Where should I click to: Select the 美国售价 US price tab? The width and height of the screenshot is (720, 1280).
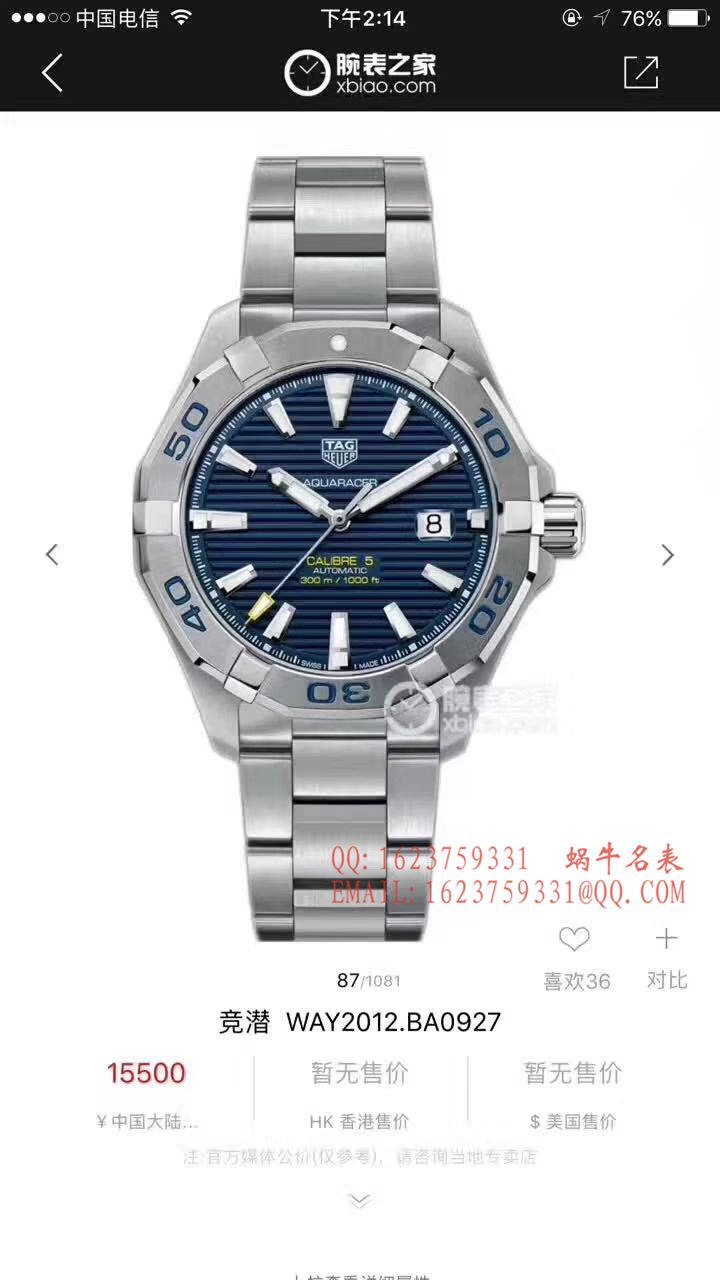[x=571, y=1090]
